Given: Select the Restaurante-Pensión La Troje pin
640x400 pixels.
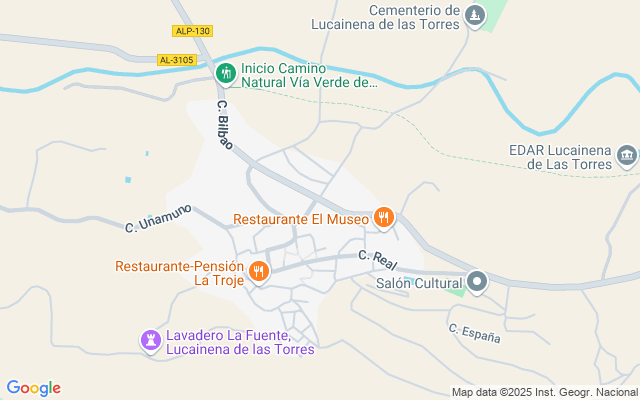Looking at the screenshot, I should [x=258, y=272].
